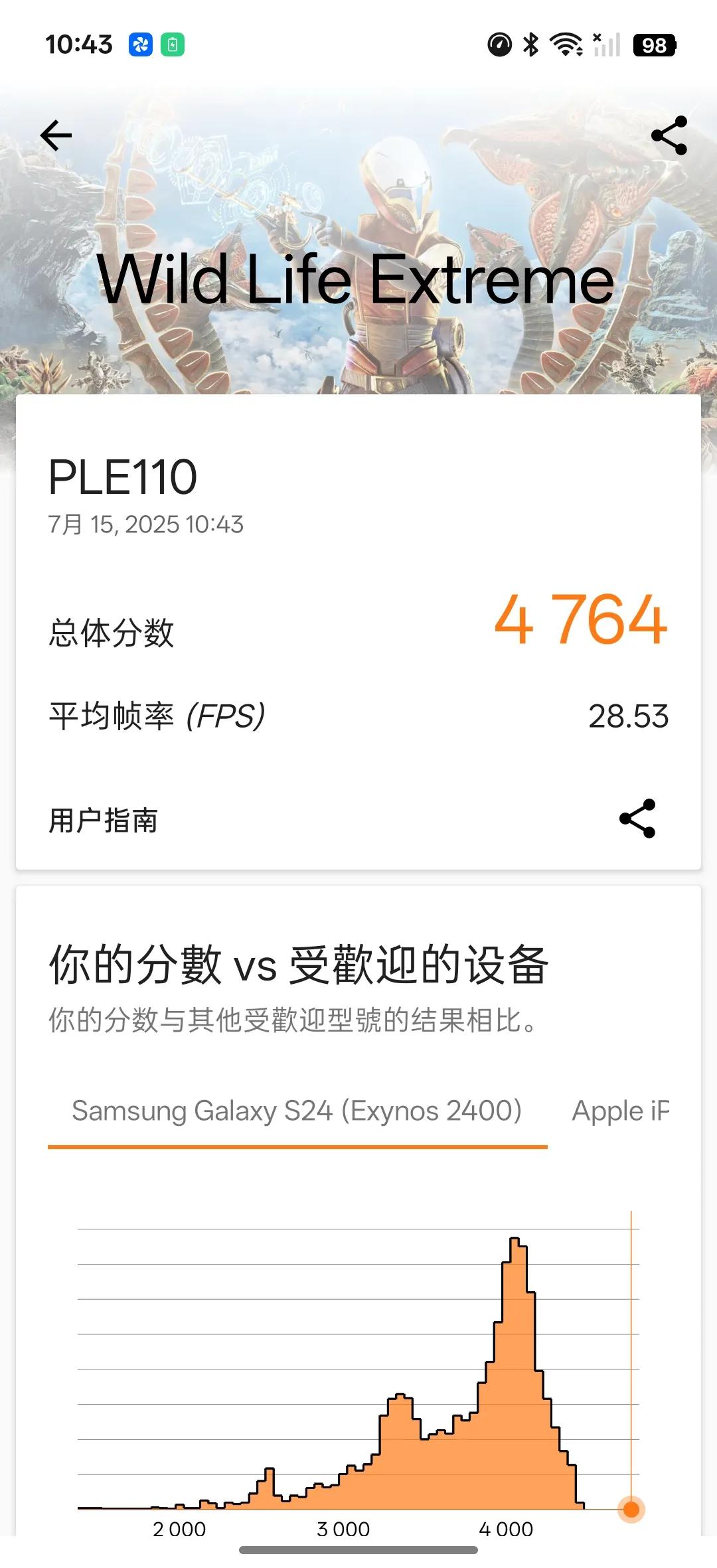
Task: Tap the share icon beside 用户指南
Action: 637,819
